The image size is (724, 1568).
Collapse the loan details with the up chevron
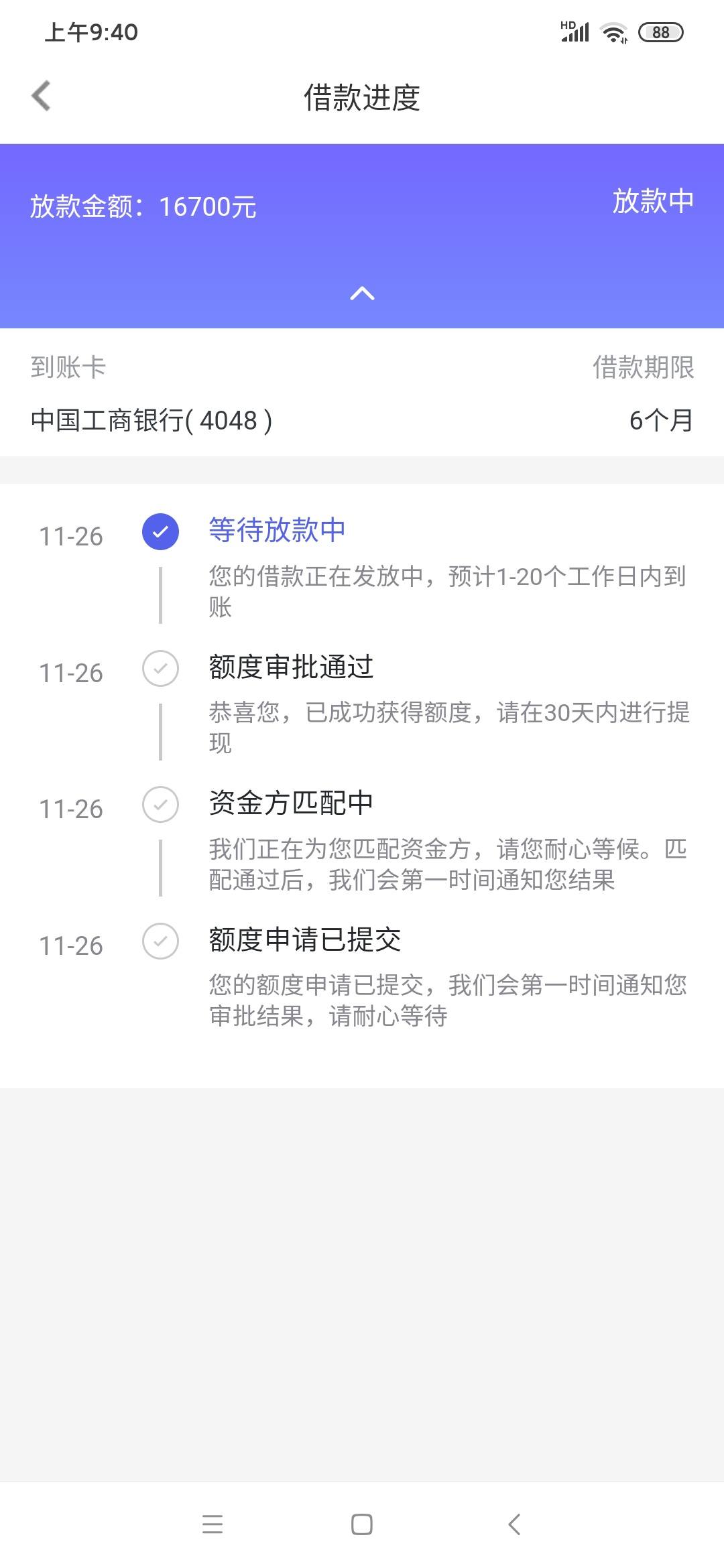tap(362, 293)
